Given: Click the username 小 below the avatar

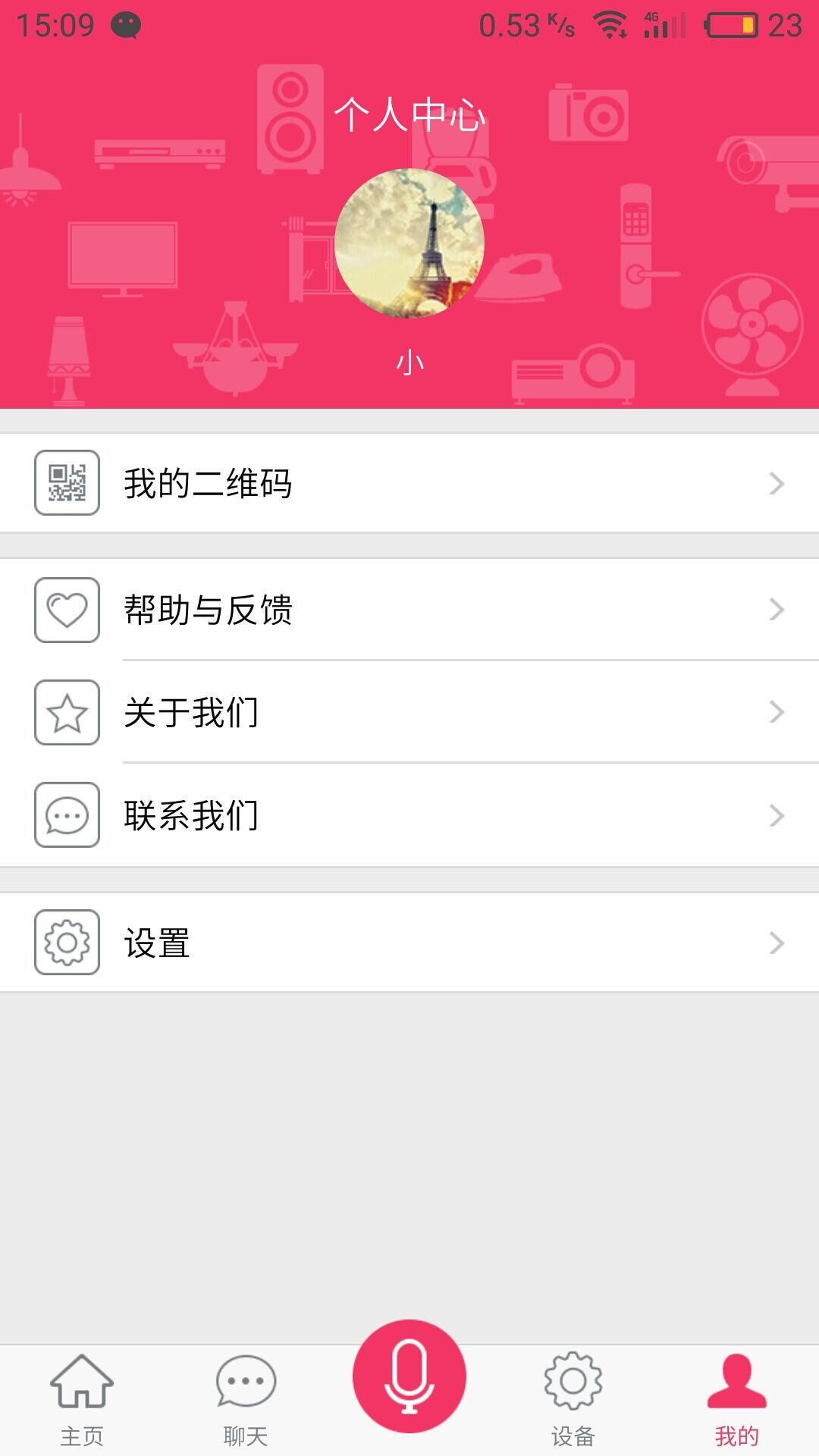Looking at the screenshot, I should point(409,361).
